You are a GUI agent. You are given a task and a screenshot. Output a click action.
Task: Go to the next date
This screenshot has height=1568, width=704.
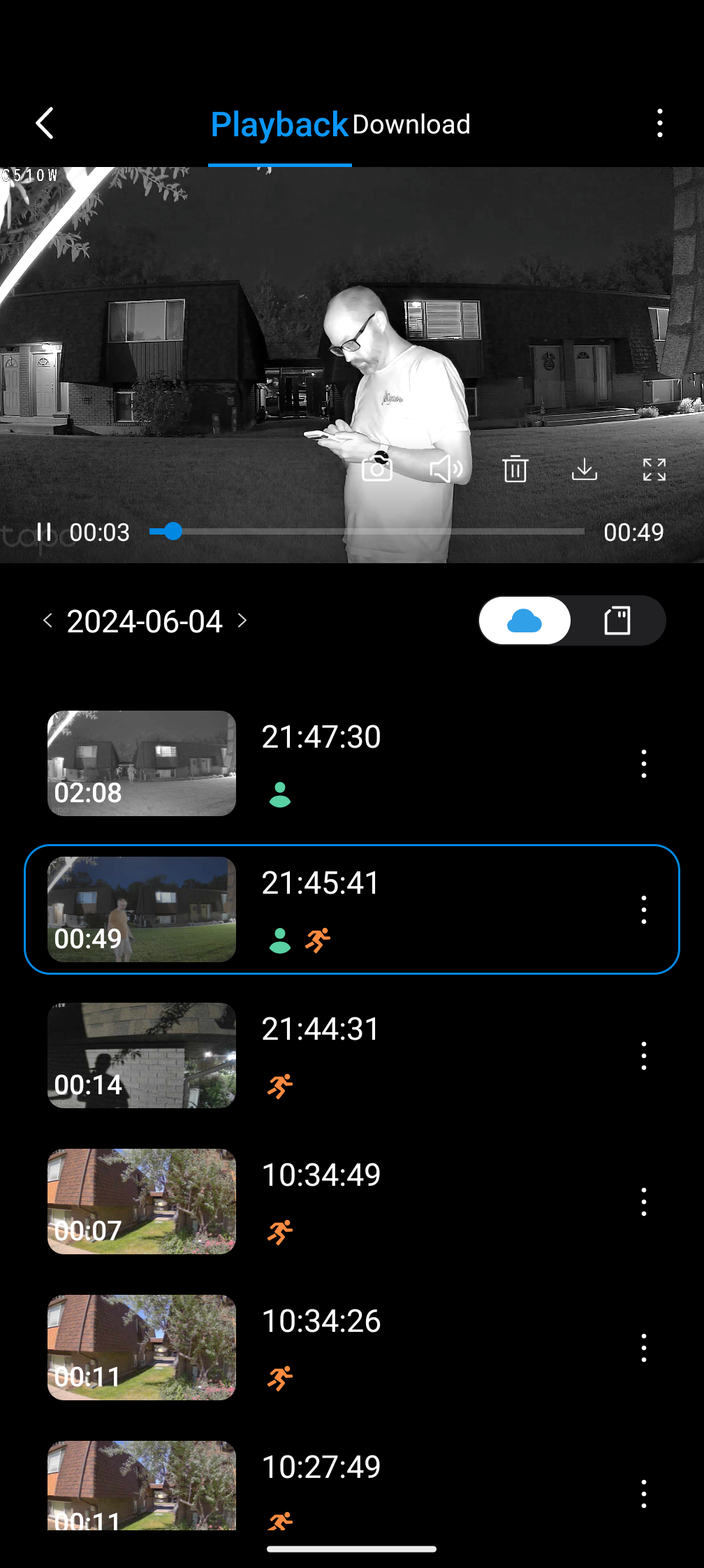tap(242, 620)
